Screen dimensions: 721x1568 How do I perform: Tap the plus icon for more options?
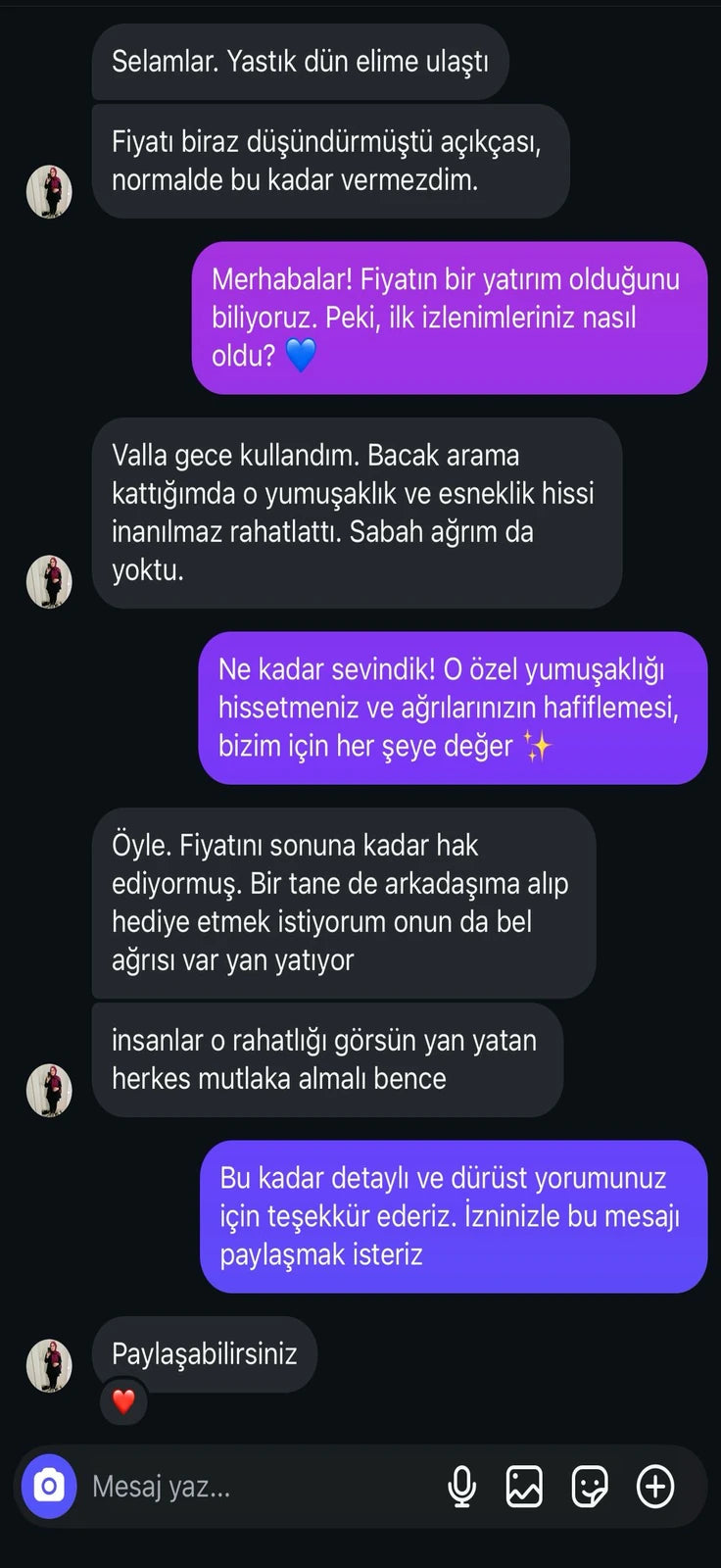pyautogui.click(x=655, y=1487)
